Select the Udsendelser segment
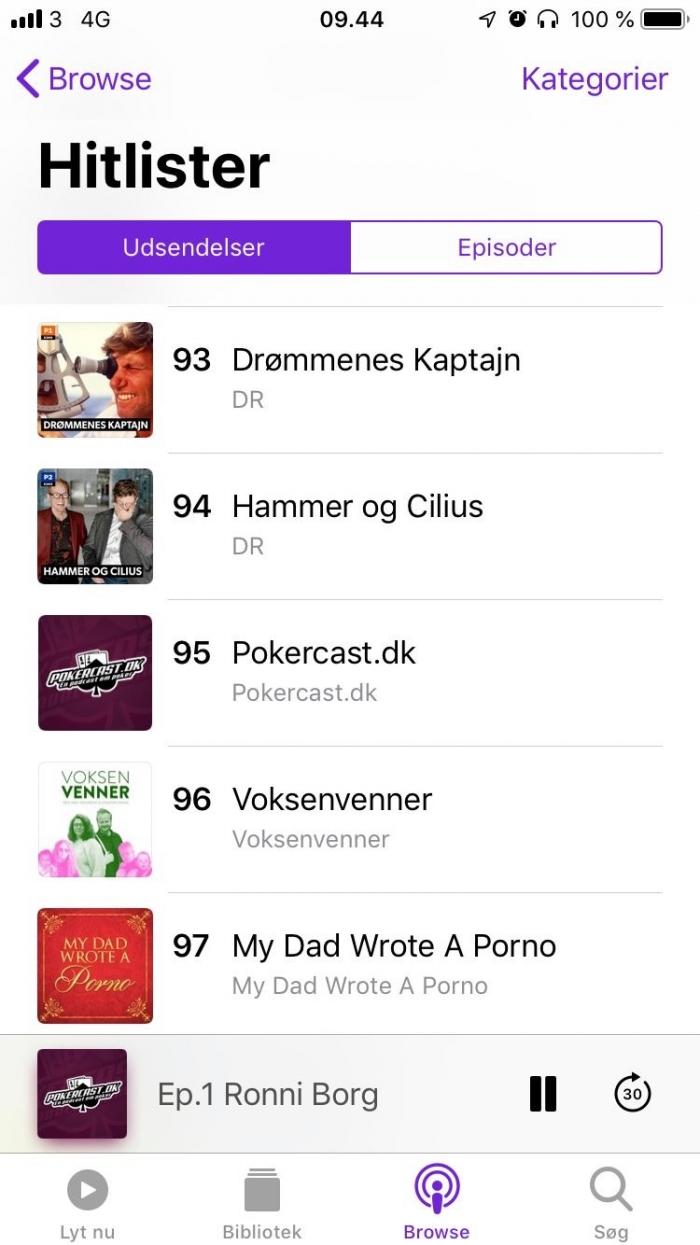 (194, 247)
